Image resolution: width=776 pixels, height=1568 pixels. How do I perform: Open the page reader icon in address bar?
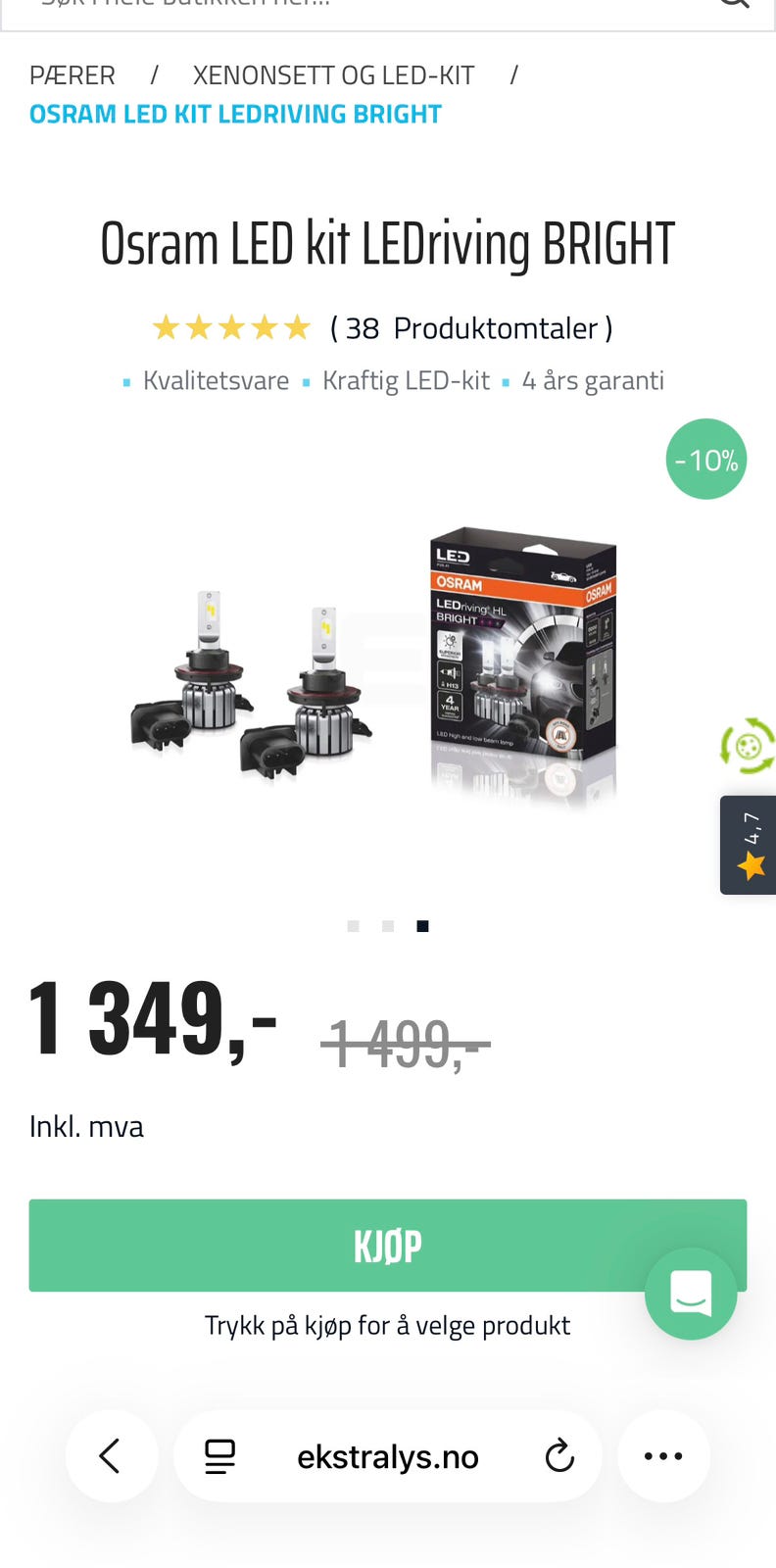219,1456
